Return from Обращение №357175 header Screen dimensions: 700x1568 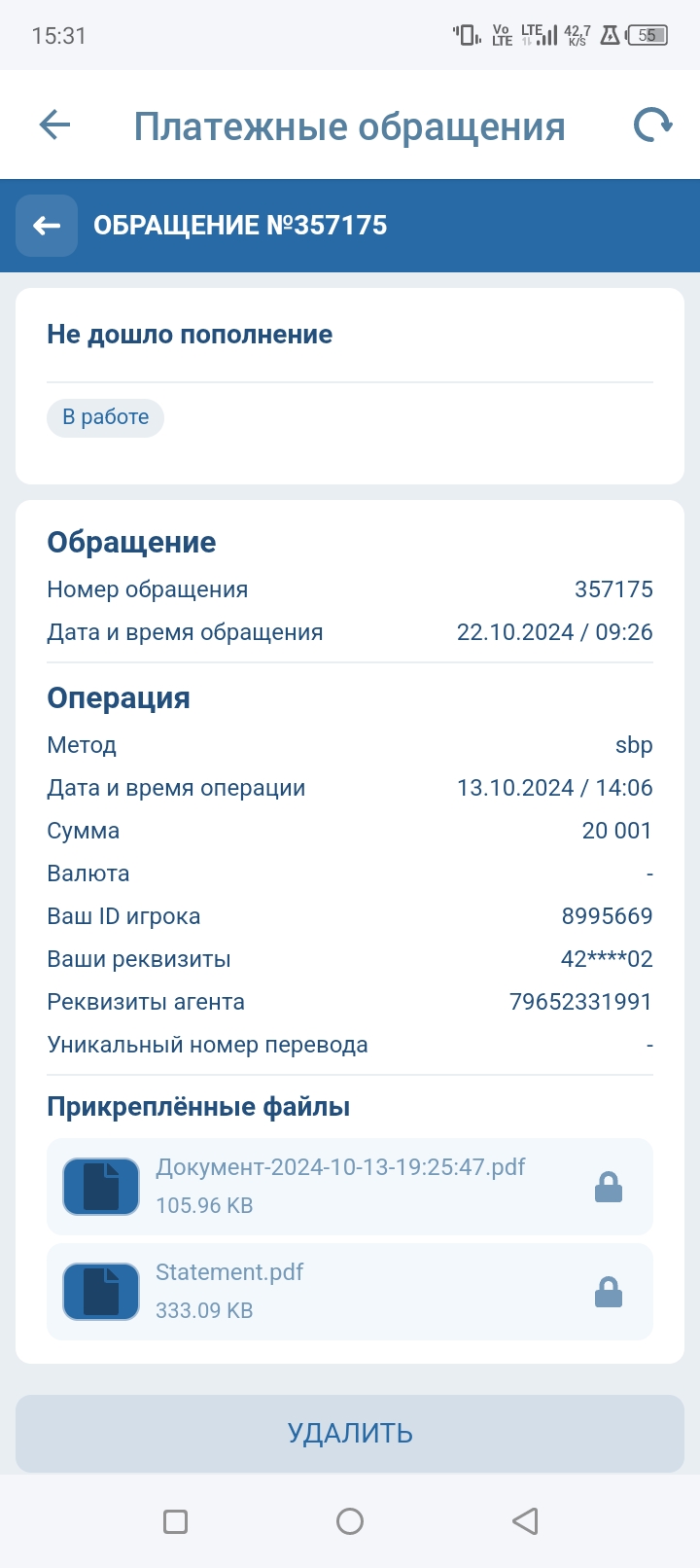pos(47,226)
